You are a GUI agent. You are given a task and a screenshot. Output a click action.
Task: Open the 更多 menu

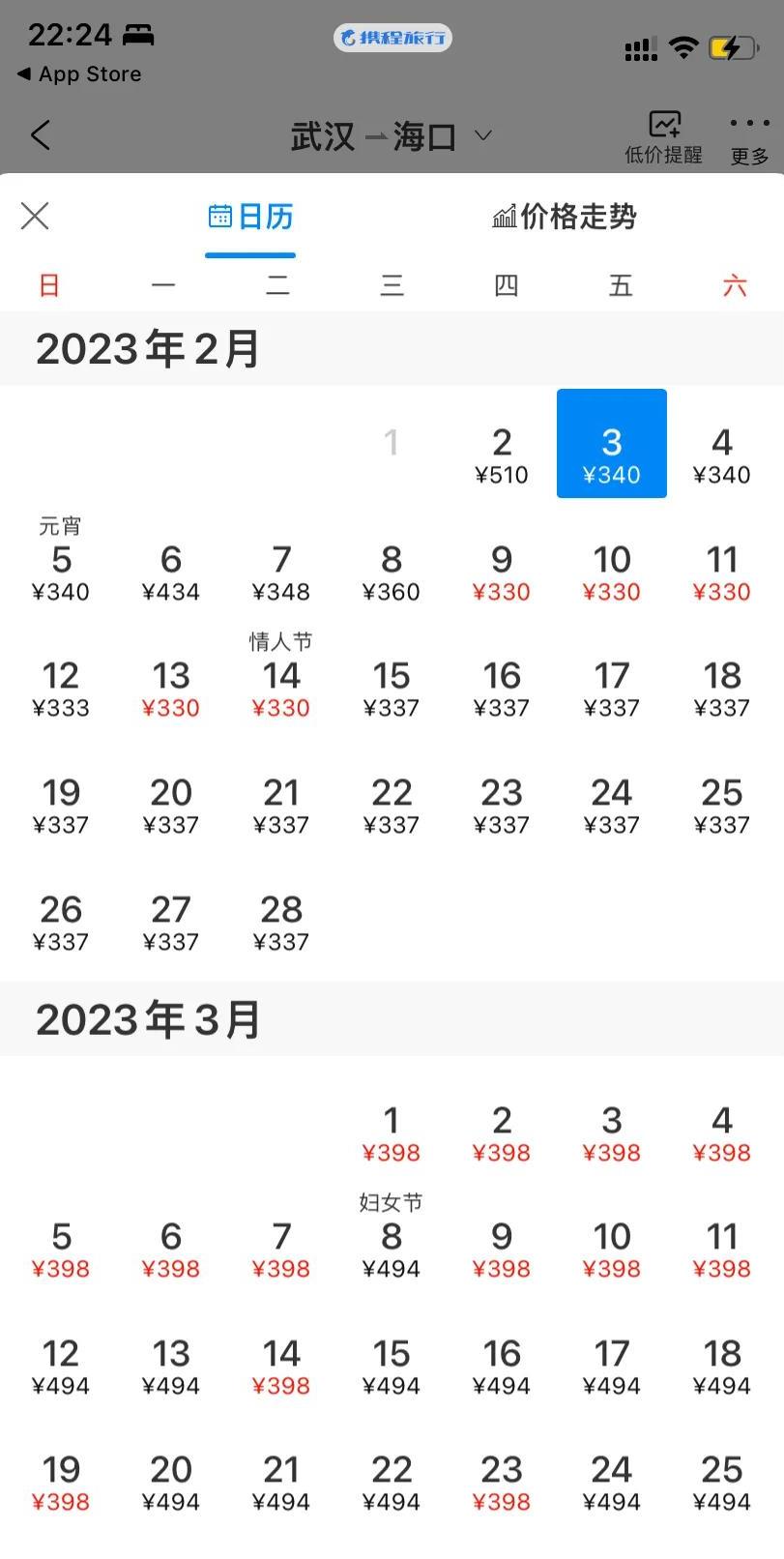749,137
